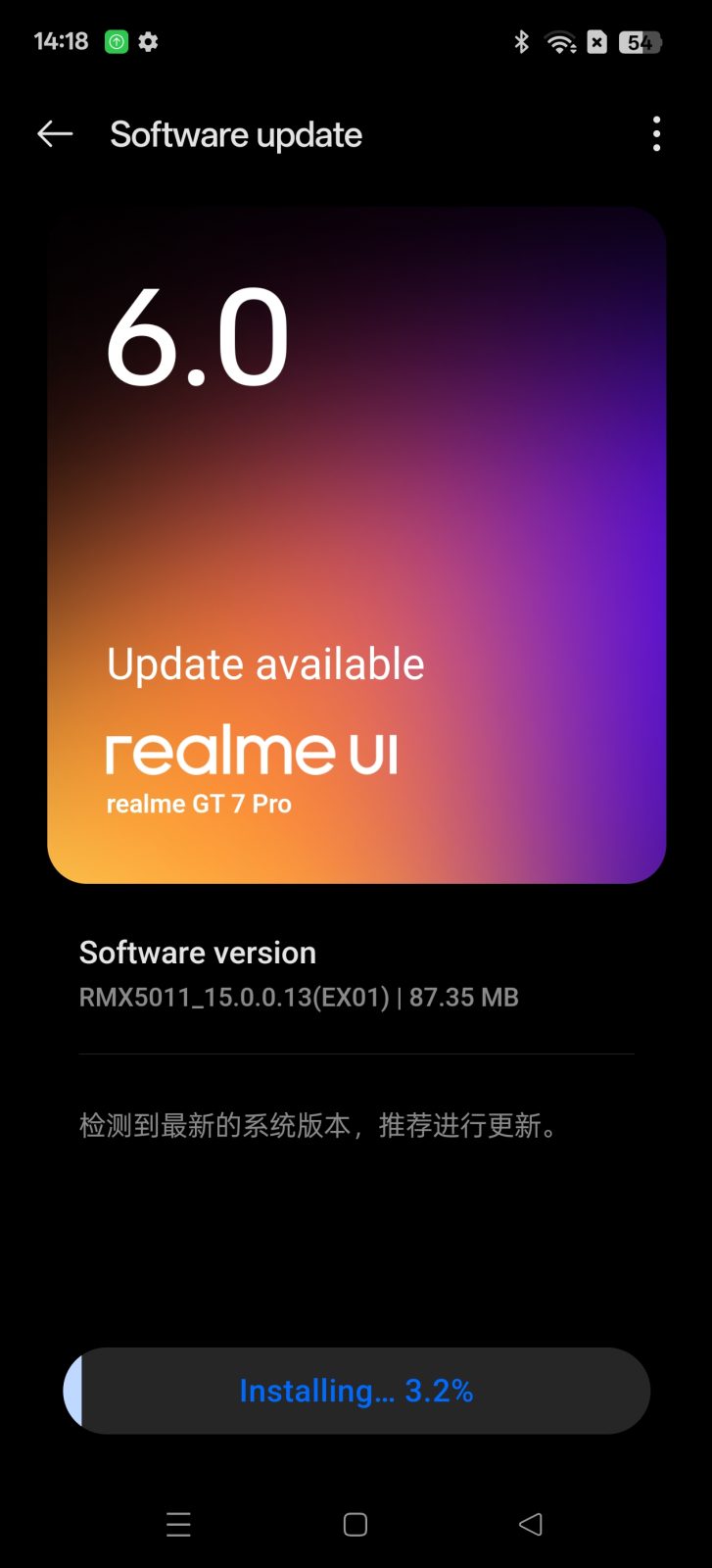Go to the home screen

[x=356, y=1524]
